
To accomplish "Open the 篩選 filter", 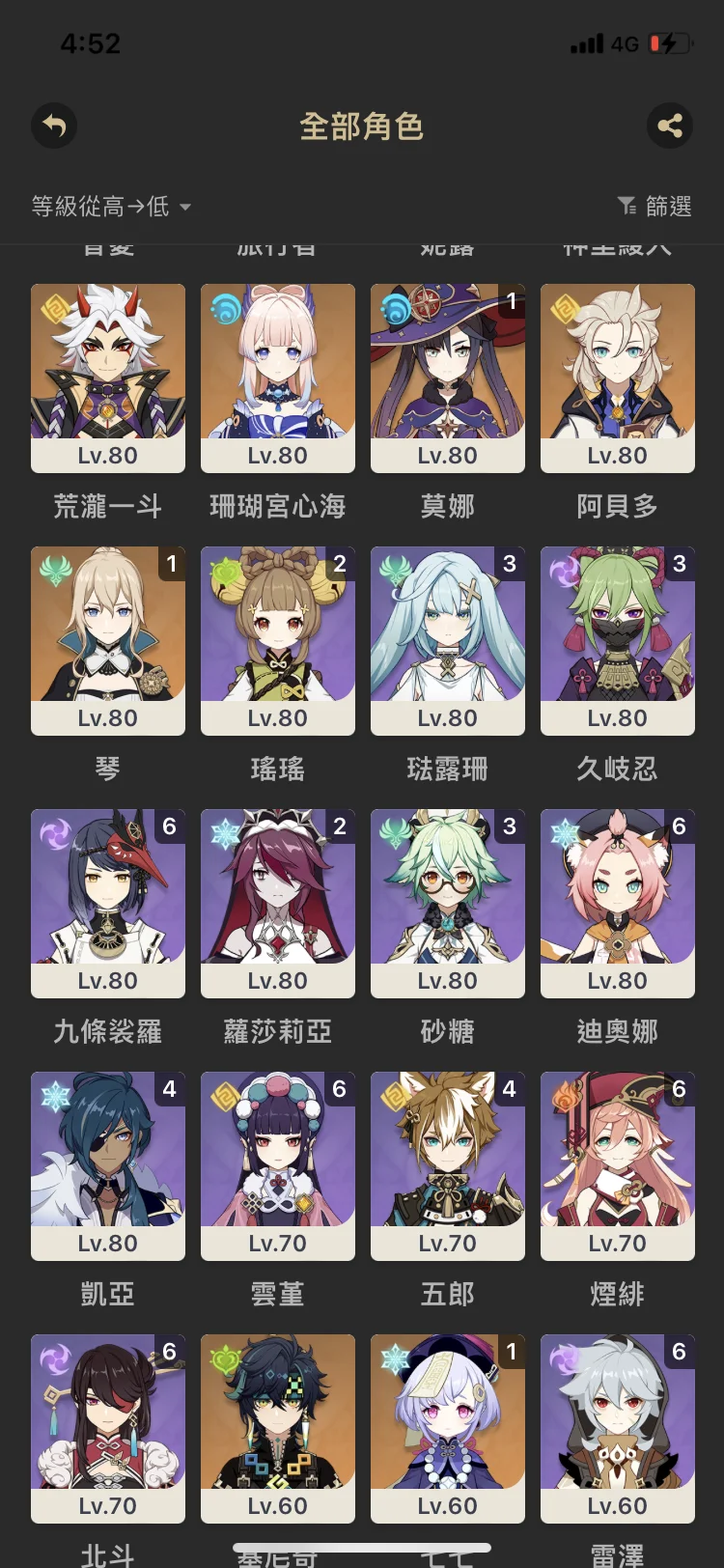I will point(654,206).
